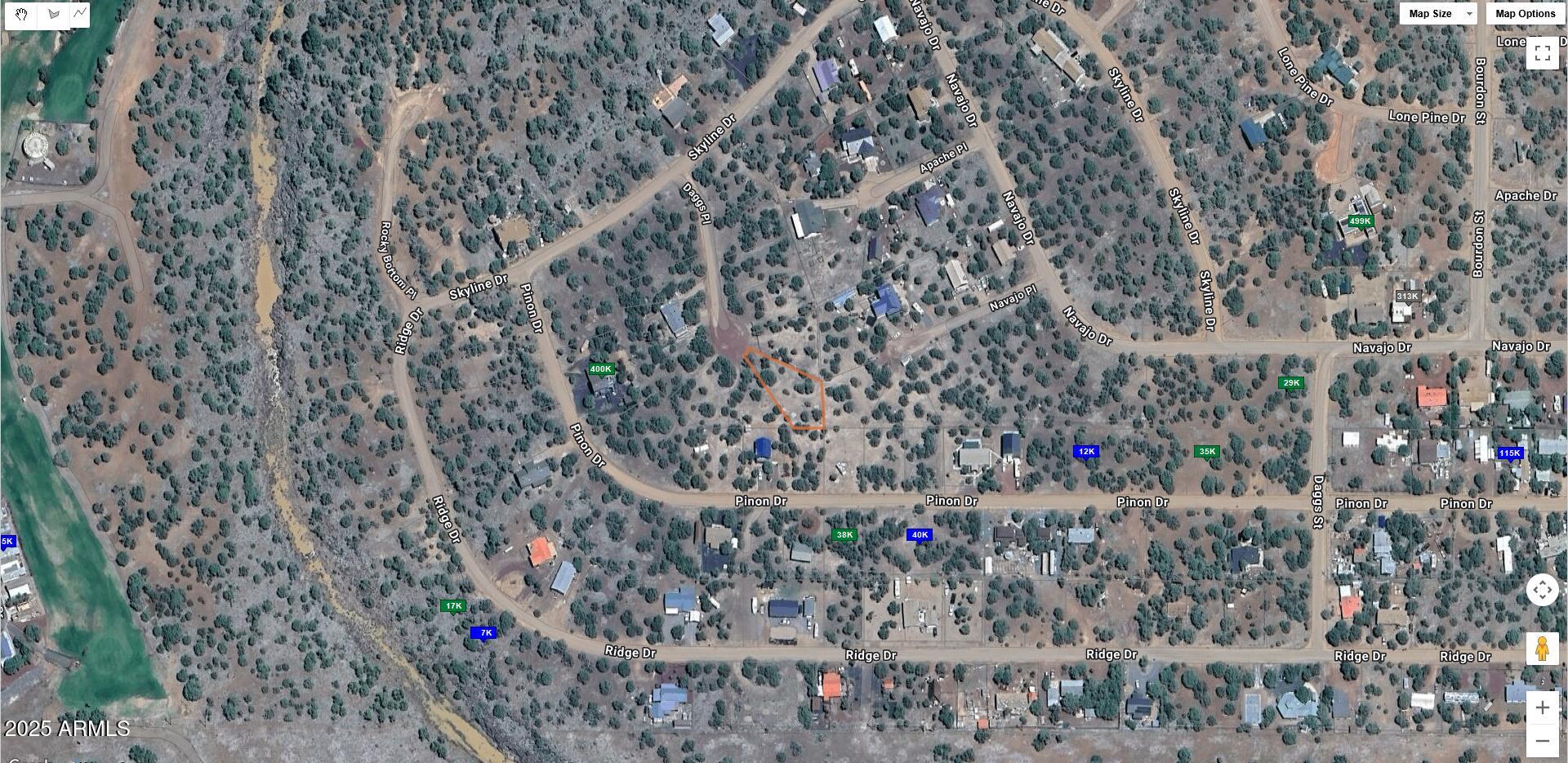Viewport: 1568px width, 763px height.
Task: Open the 313K listing marker
Action: 1407,297
